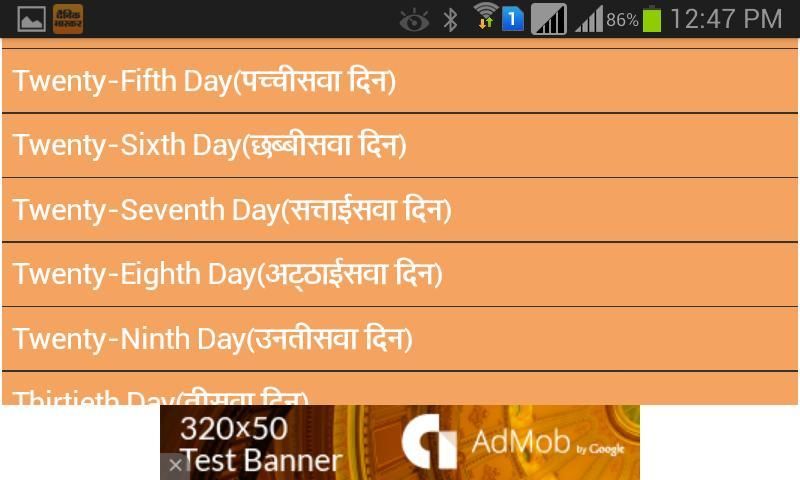800x480 pixels.
Task: Choose Twenty-Ninth Day in the list
Action: click(x=400, y=339)
